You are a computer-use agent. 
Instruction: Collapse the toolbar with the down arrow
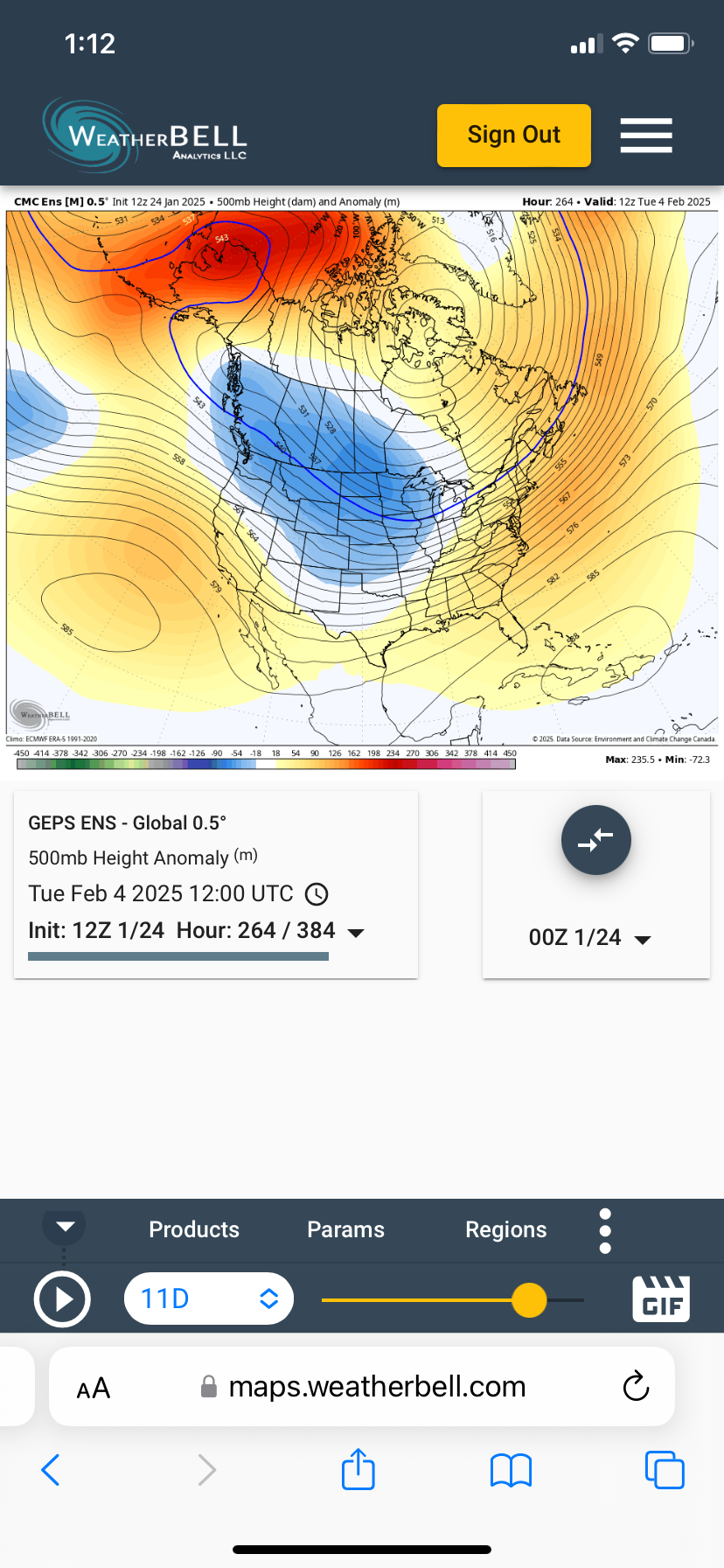(x=65, y=1226)
